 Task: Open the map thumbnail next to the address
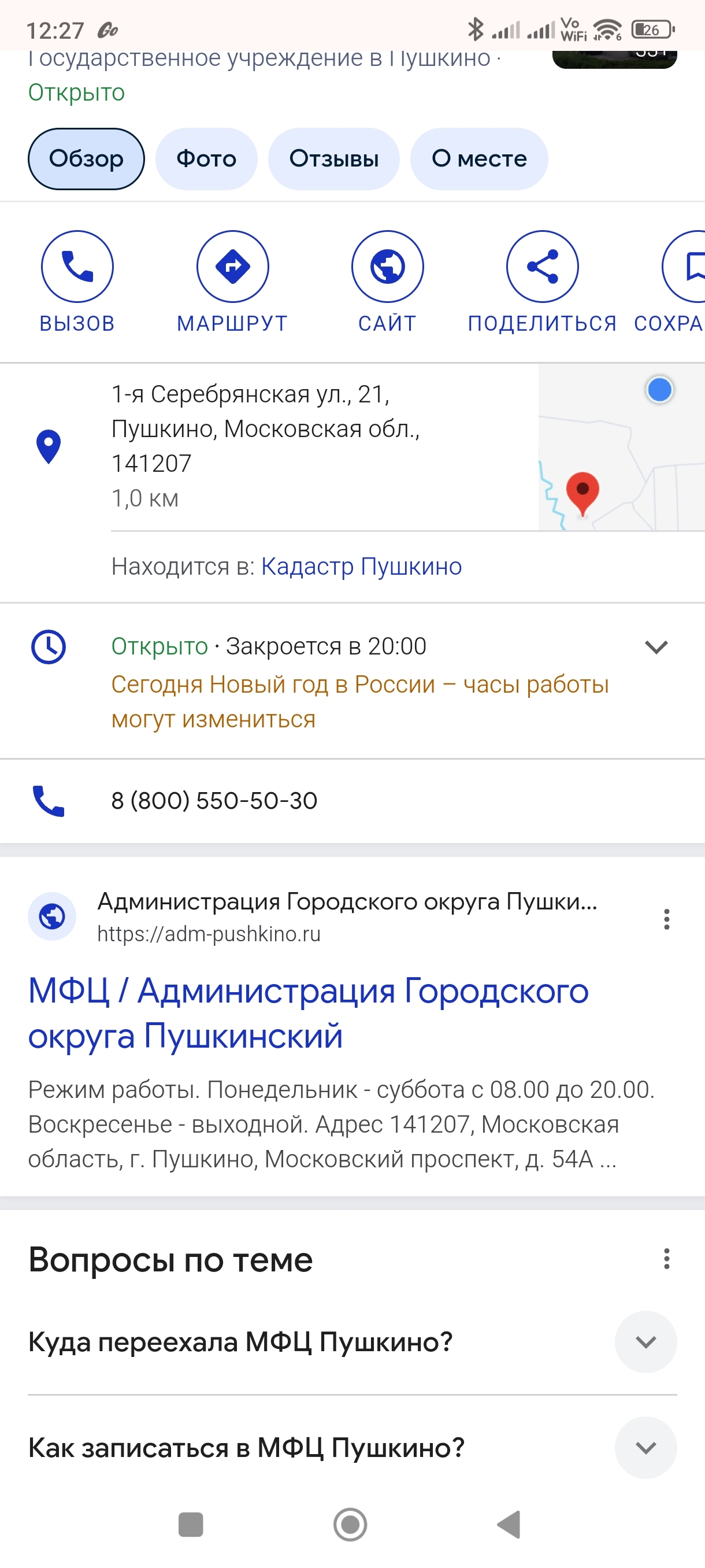click(621, 448)
